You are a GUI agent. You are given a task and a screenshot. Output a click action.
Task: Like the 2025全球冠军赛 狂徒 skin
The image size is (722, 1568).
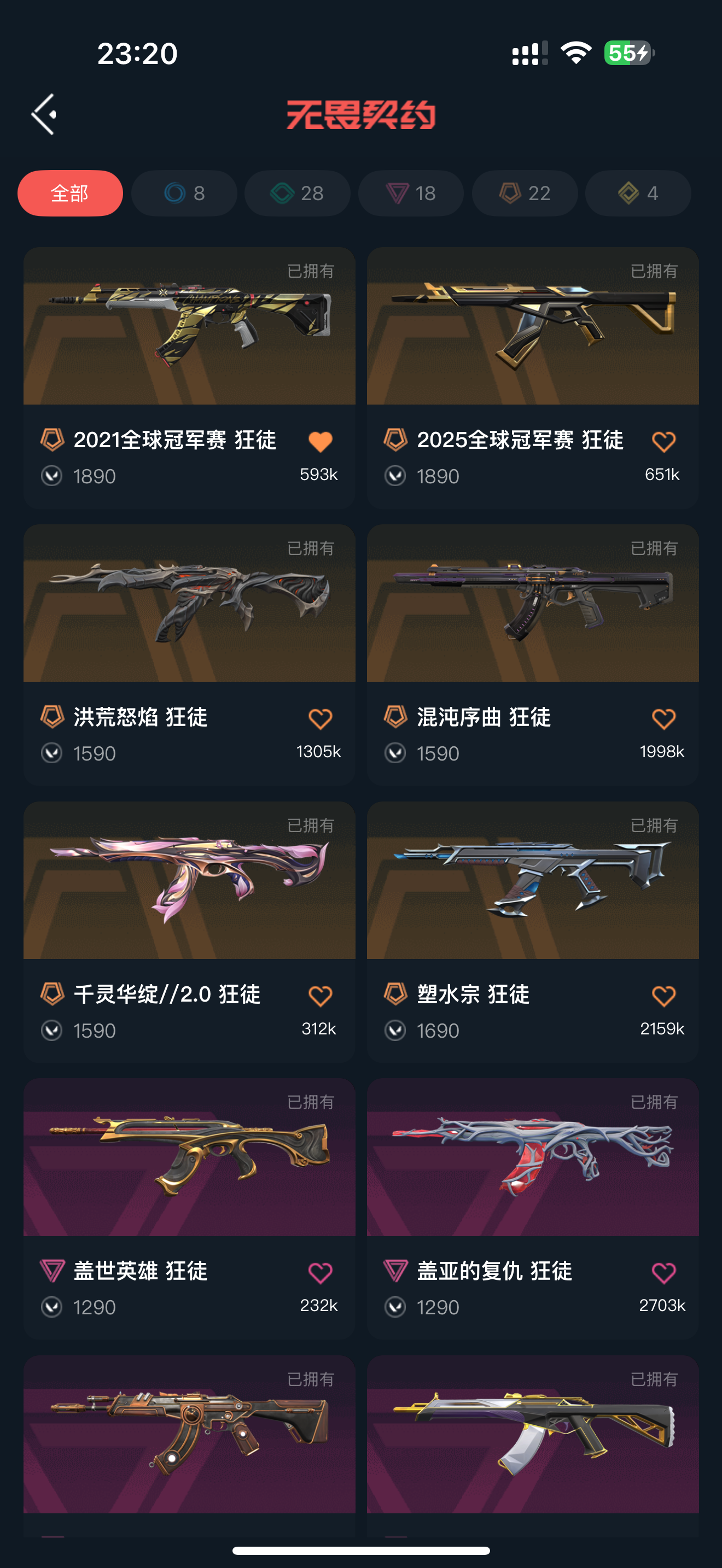pyautogui.click(x=663, y=441)
